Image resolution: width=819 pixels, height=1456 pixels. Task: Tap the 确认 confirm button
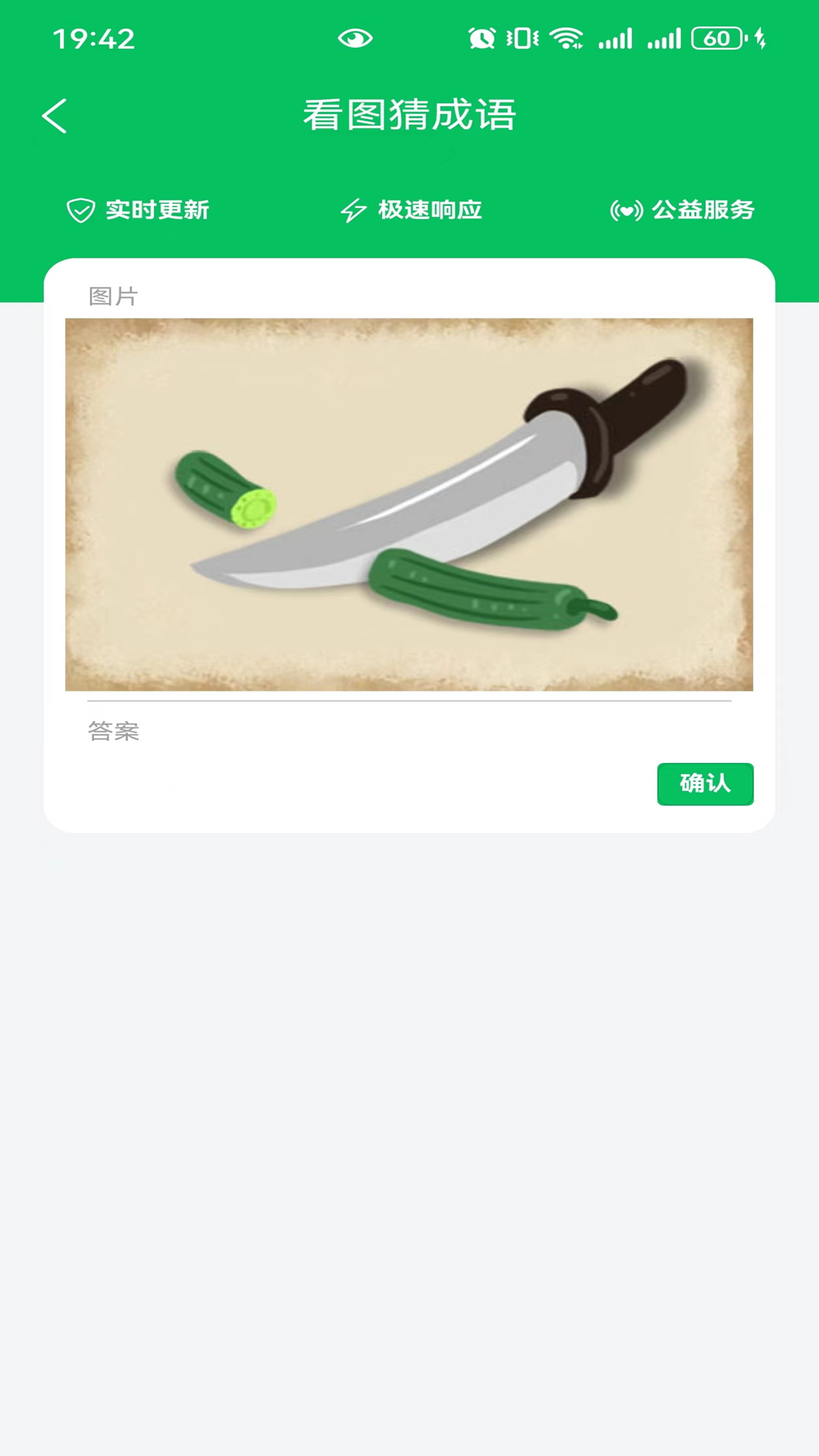(704, 783)
